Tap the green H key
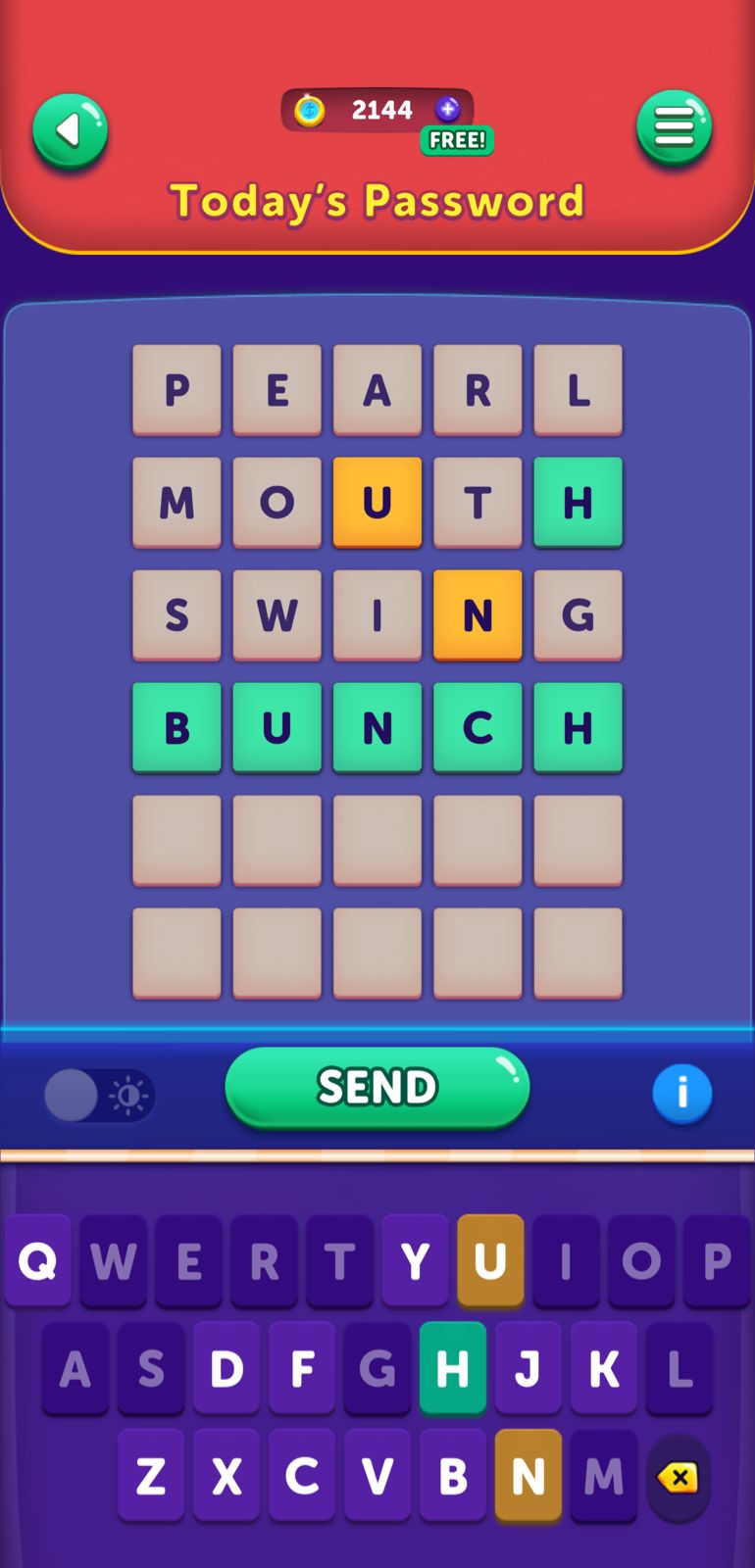The image size is (755, 1568). tap(452, 1368)
